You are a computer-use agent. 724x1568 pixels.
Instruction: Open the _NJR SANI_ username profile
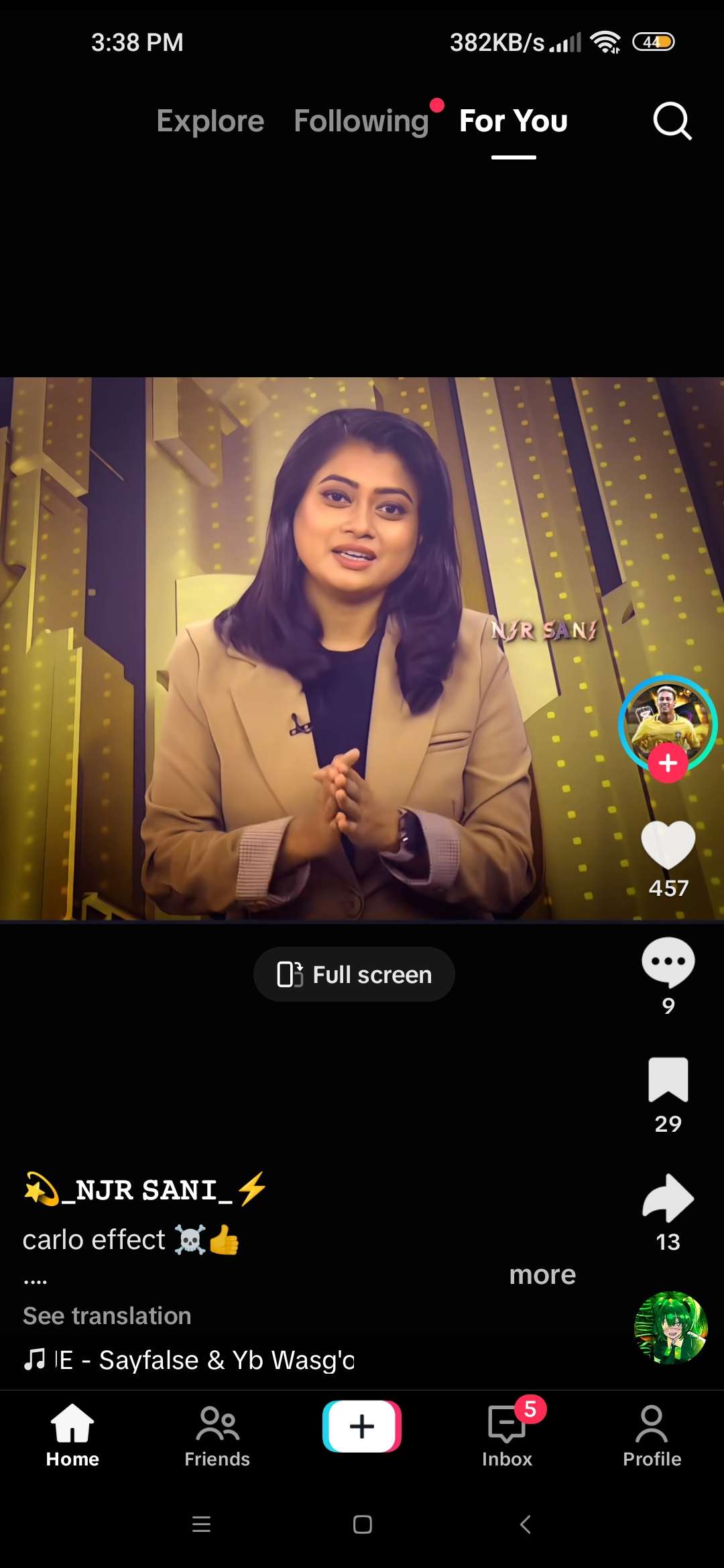146,1191
